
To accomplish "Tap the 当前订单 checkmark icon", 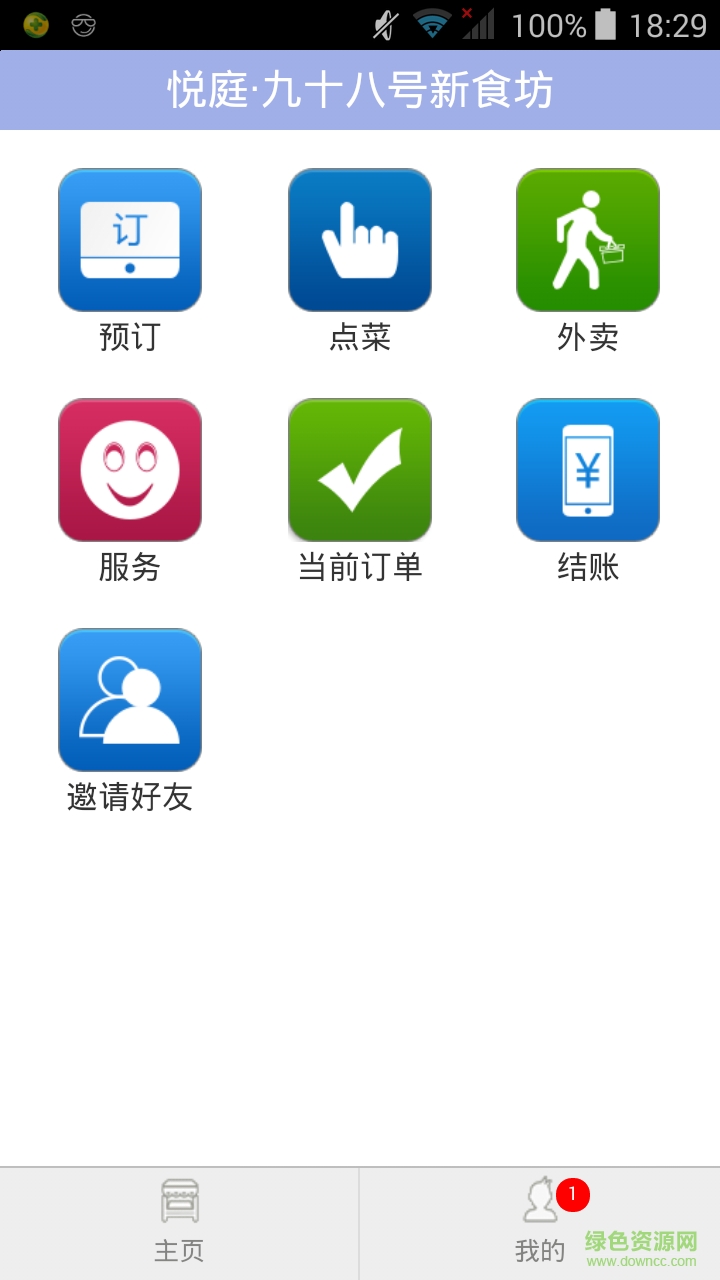I will click(x=360, y=469).
